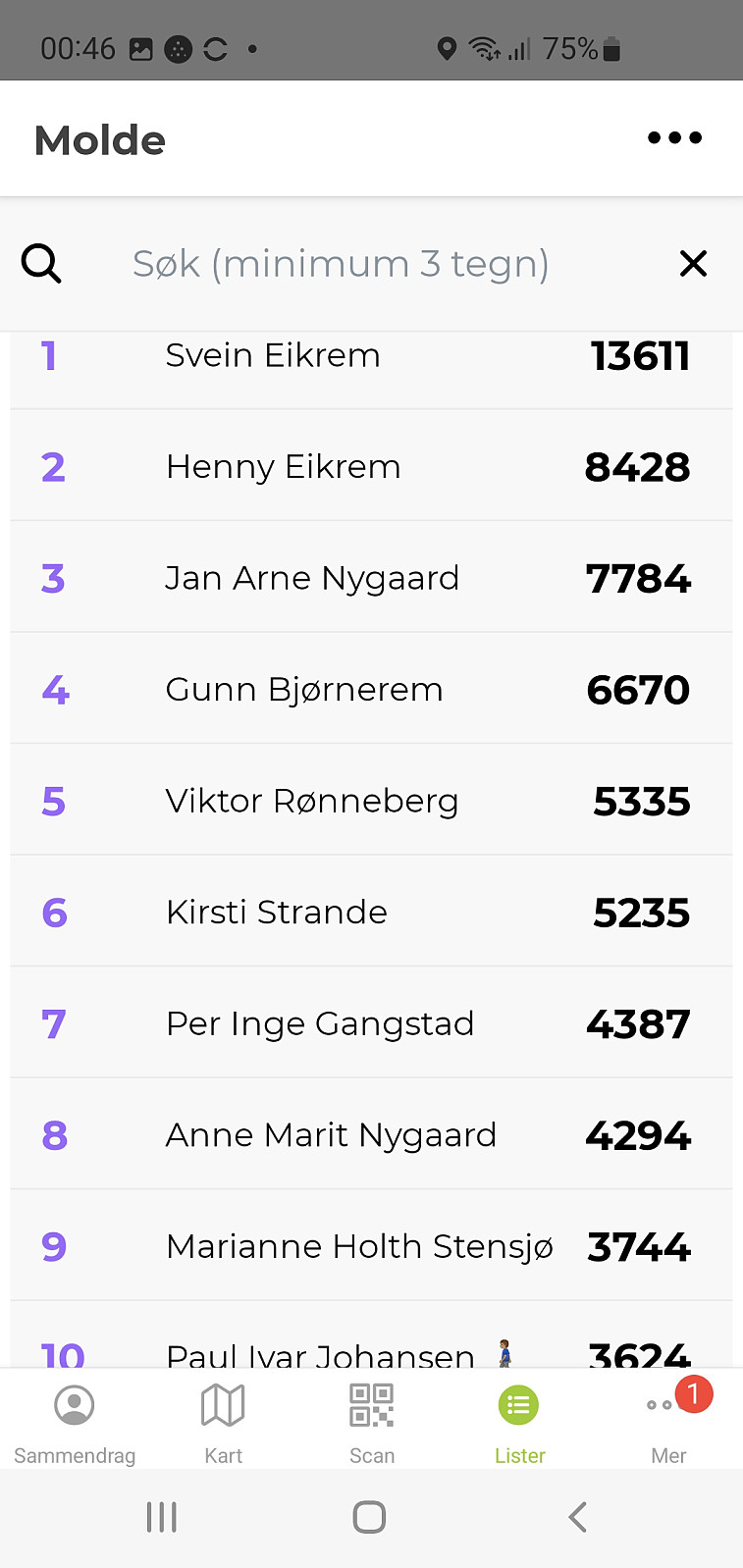This screenshot has width=743, height=1568.
Task: Open Gunn Bjørnerem's row
Action: coord(371,689)
